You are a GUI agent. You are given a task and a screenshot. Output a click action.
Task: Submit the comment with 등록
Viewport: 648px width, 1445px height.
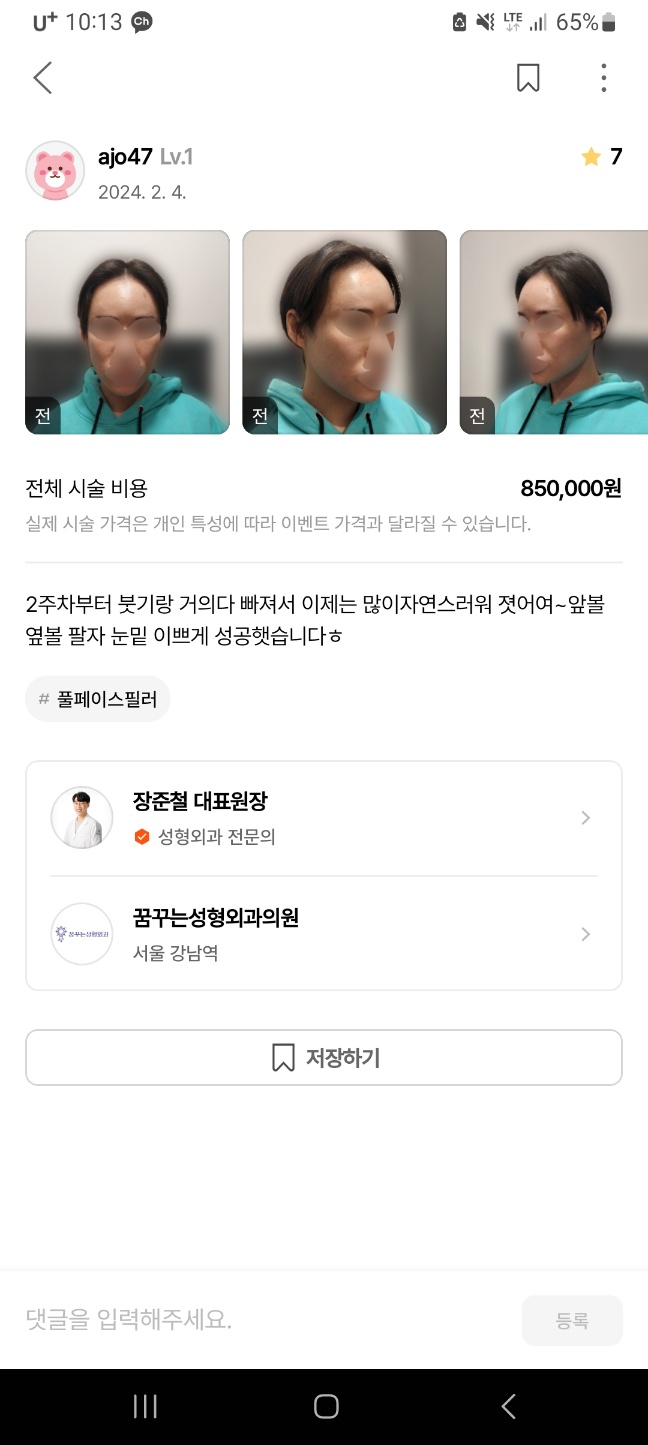click(572, 1320)
